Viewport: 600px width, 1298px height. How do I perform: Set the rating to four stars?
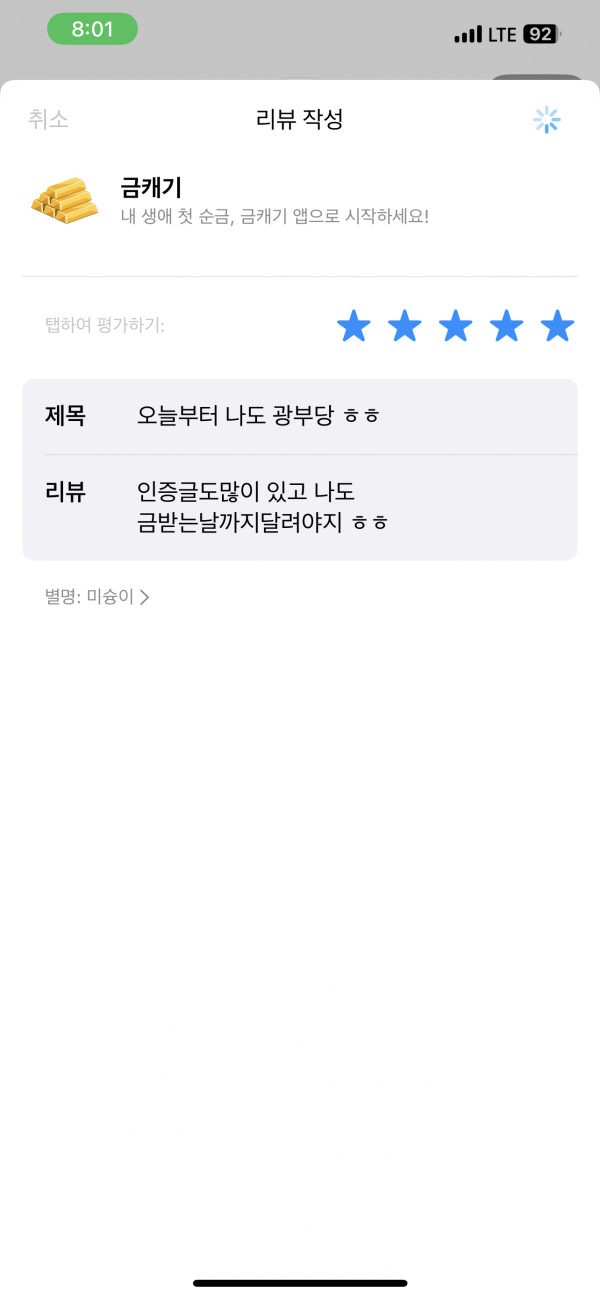506,325
